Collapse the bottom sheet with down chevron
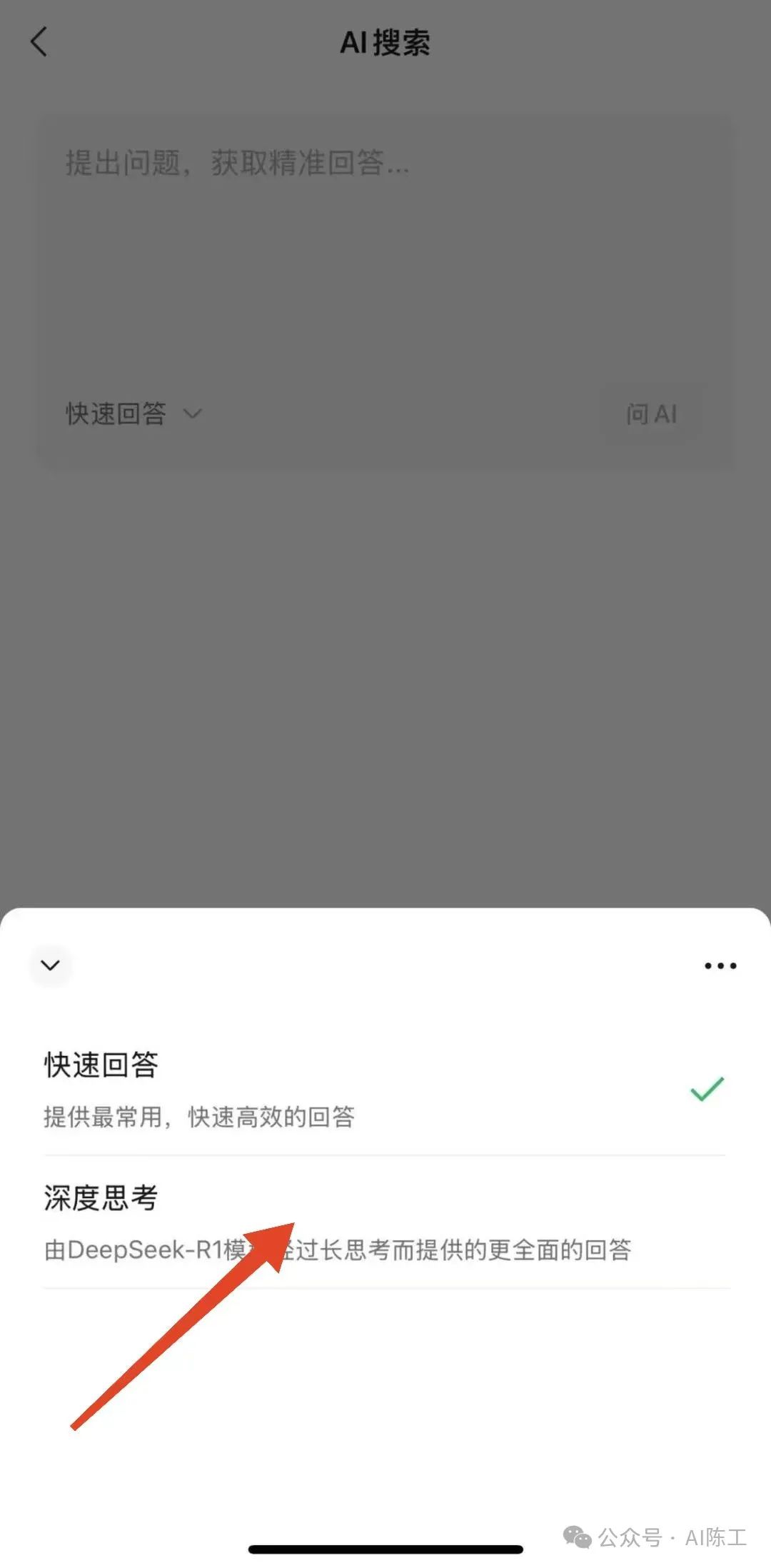This screenshot has height=1568, width=771. 51,966
